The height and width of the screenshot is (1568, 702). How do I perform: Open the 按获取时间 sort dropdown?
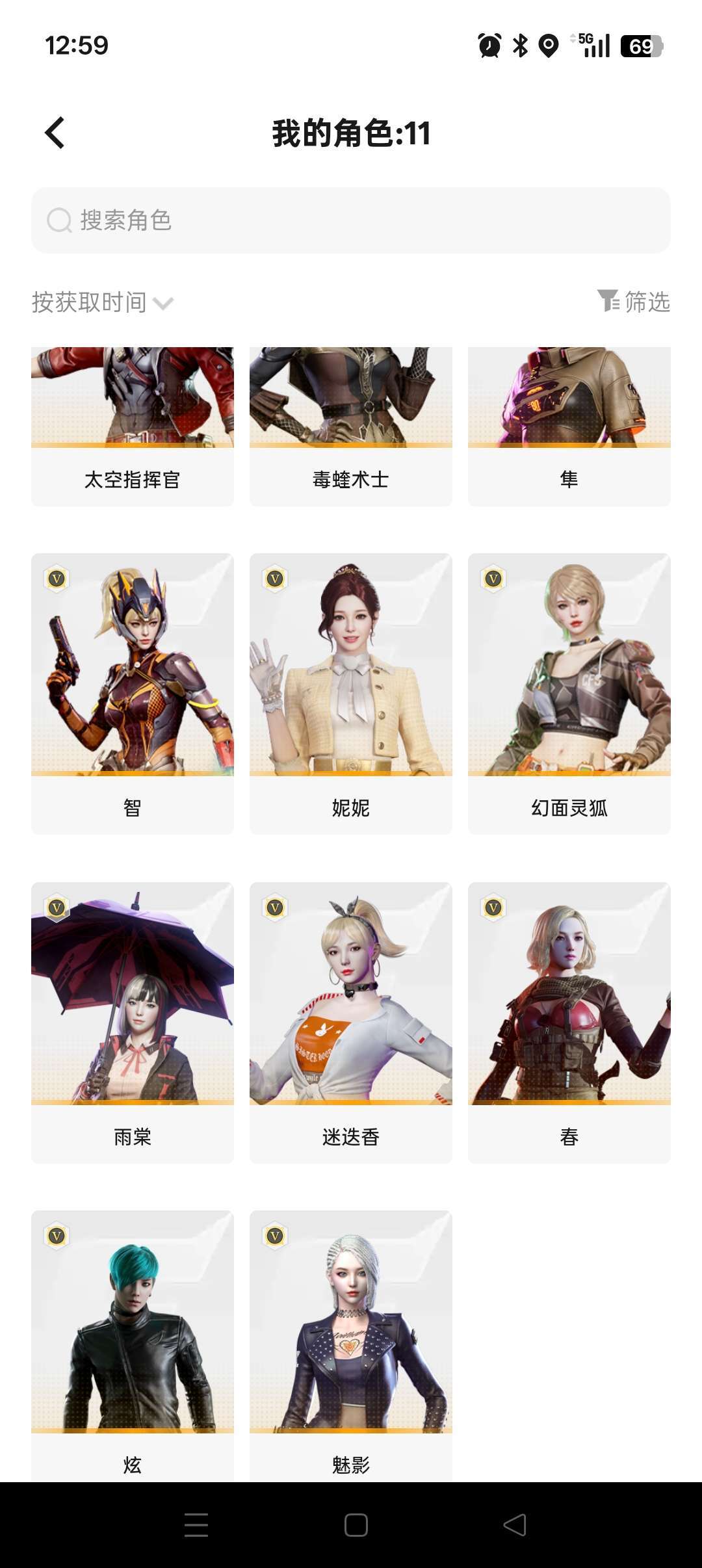[x=88, y=302]
